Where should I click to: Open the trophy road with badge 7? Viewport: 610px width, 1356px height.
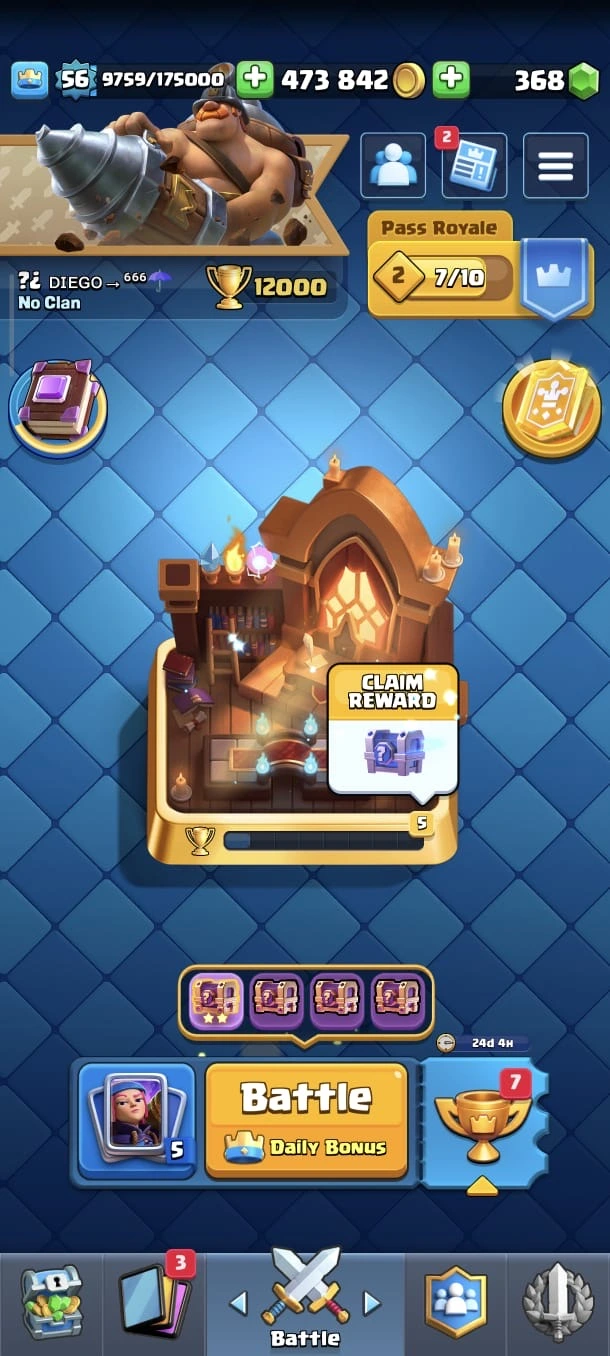click(x=485, y=1122)
